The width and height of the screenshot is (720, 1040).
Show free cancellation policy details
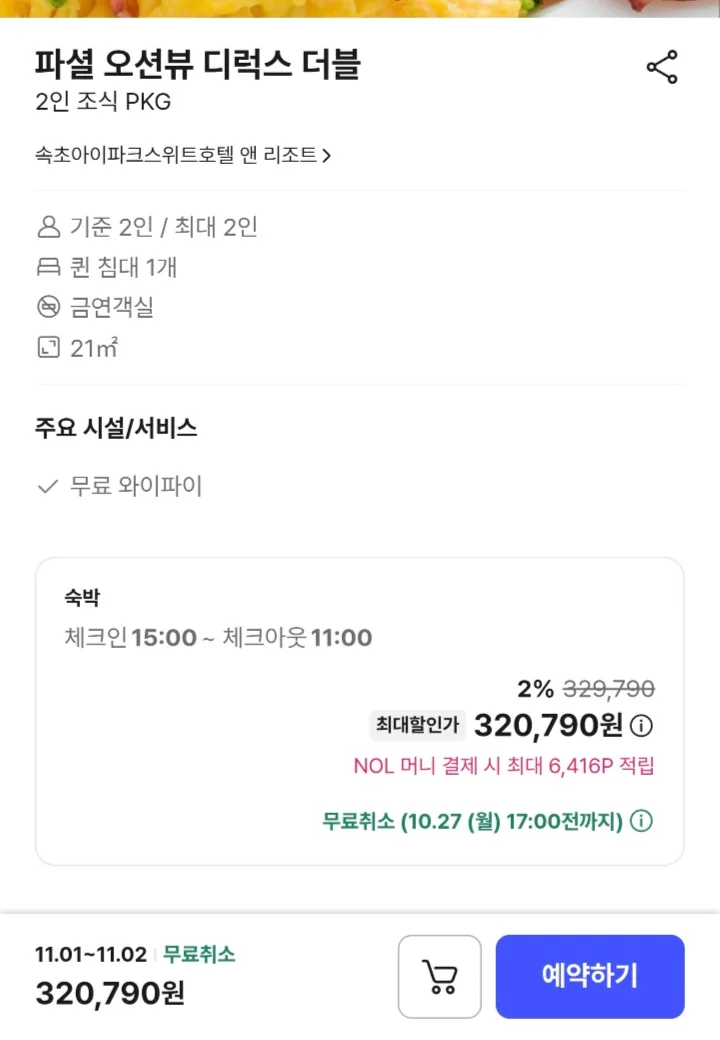(642, 822)
